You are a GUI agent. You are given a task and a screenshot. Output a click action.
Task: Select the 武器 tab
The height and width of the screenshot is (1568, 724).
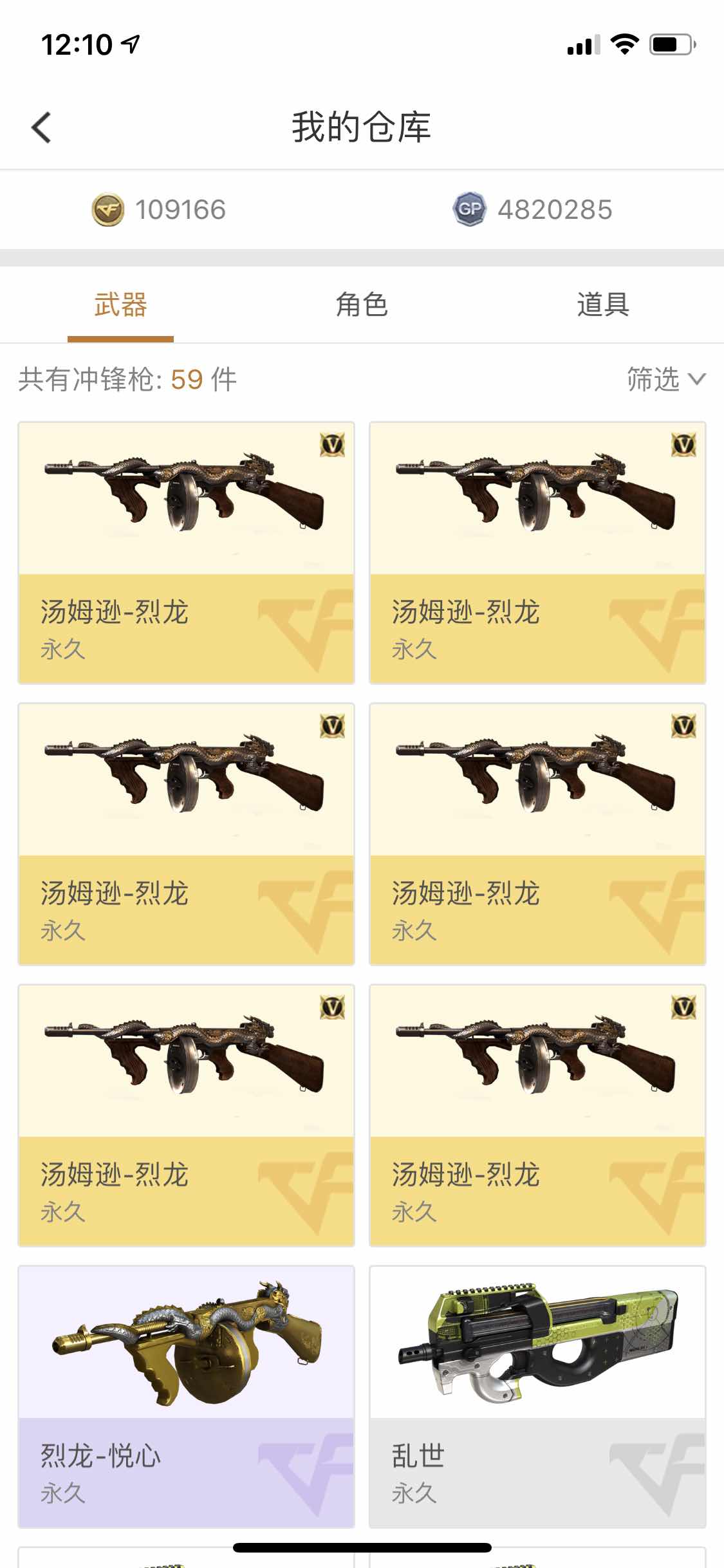point(120,304)
